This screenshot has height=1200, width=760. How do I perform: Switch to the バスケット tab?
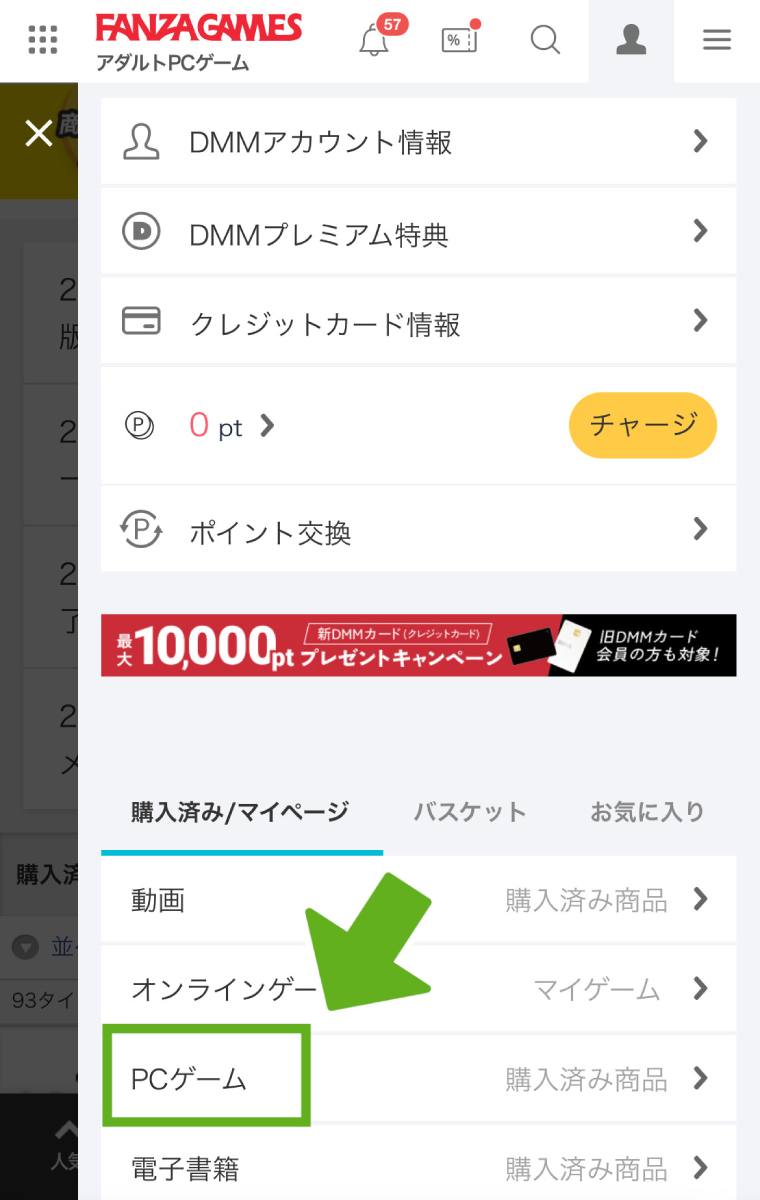point(470,812)
